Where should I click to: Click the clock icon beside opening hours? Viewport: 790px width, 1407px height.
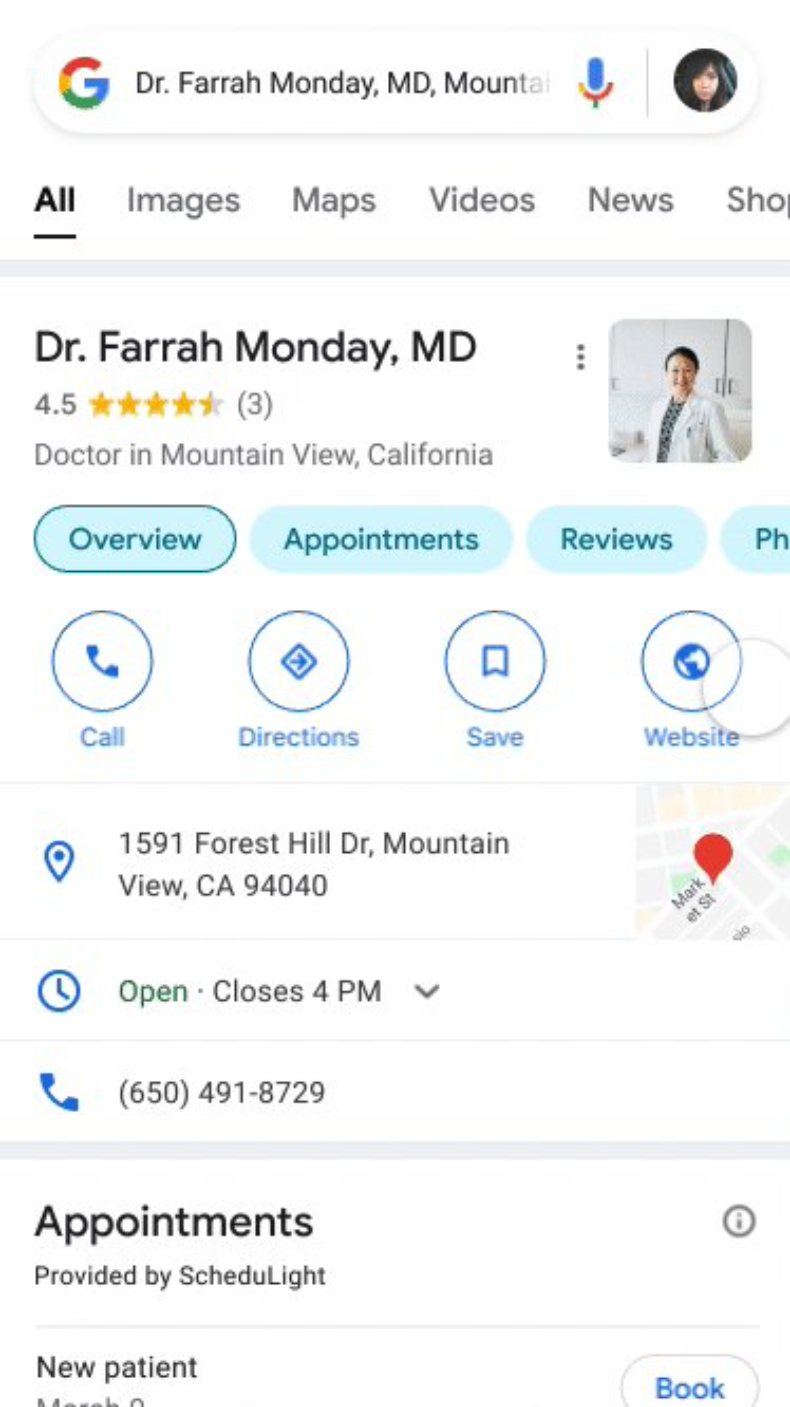pyautogui.click(x=59, y=991)
